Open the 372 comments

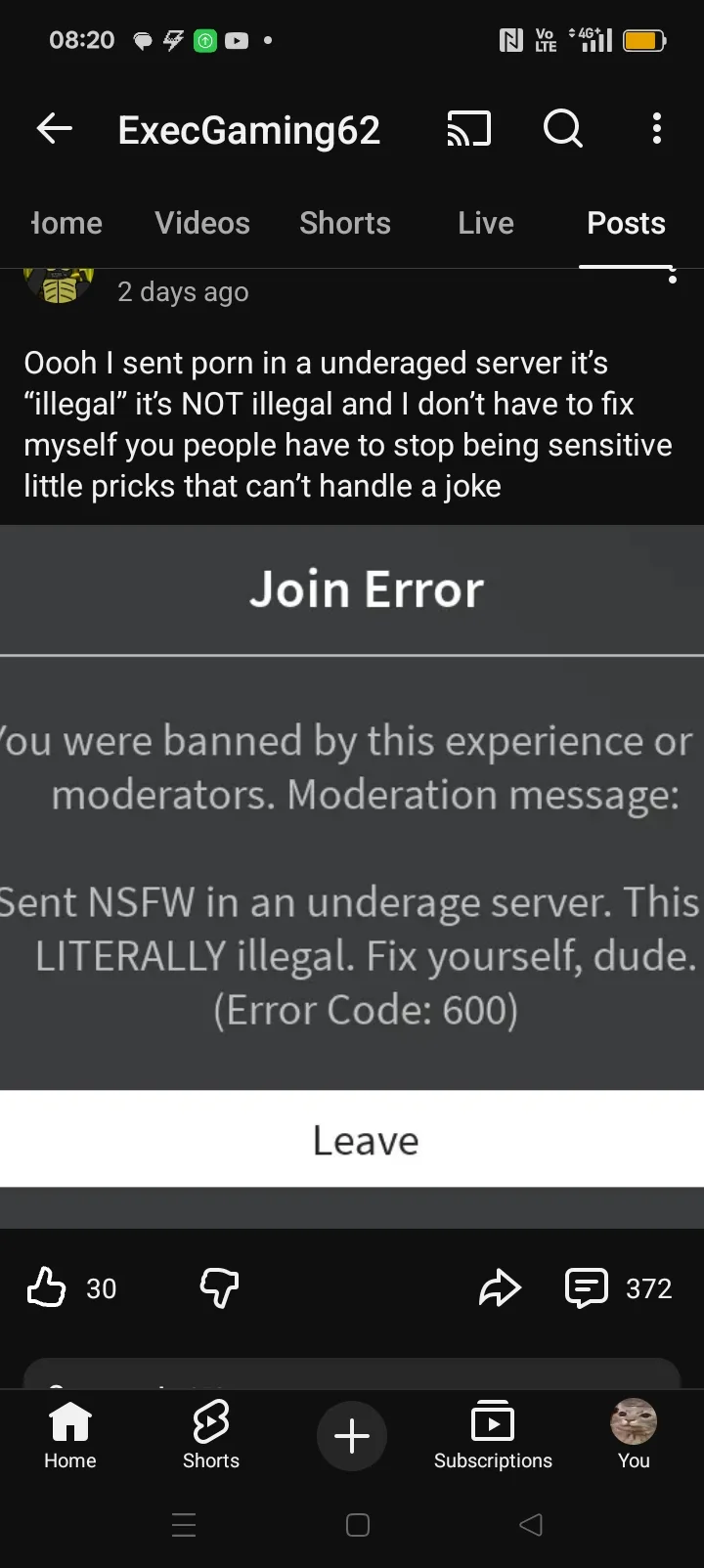(619, 1287)
